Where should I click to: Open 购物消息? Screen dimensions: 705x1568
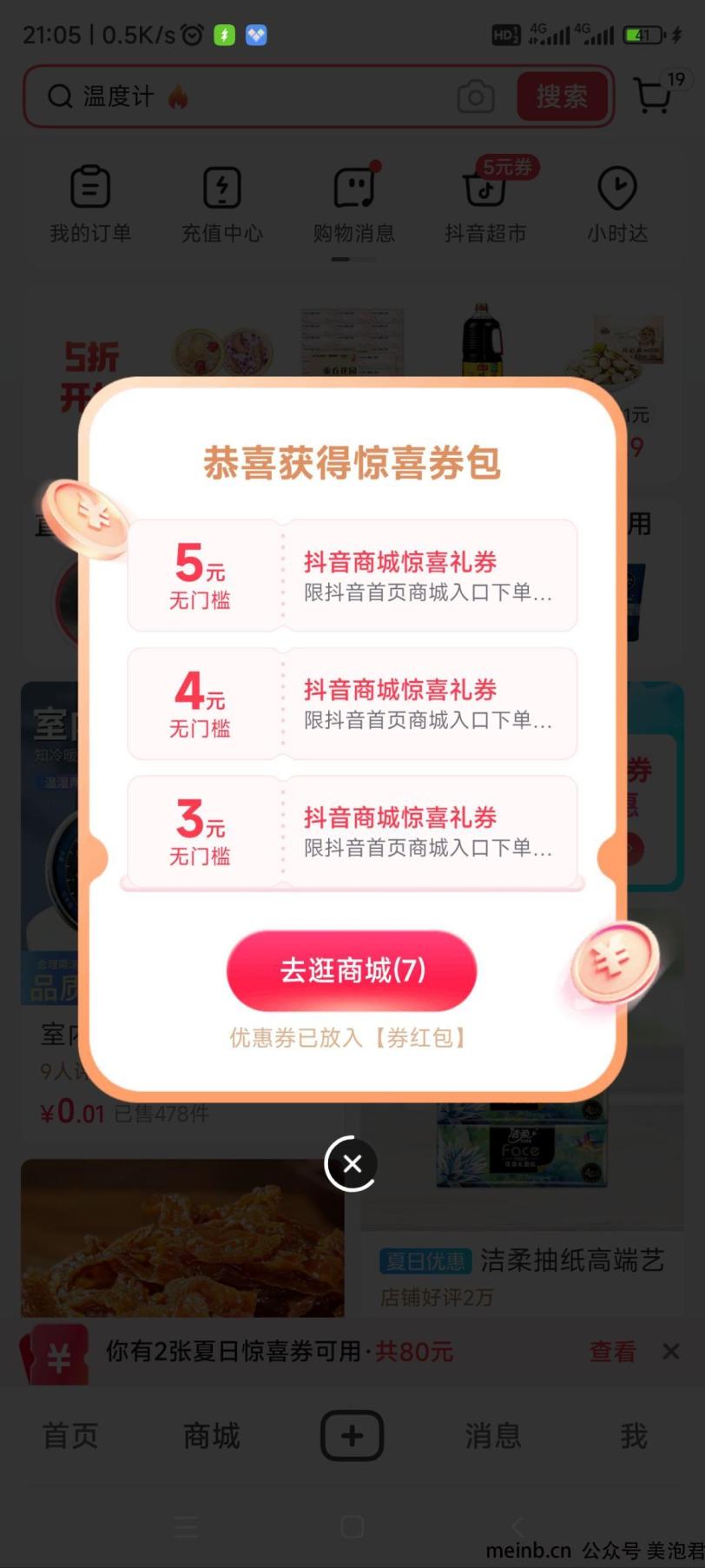click(354, 204)
